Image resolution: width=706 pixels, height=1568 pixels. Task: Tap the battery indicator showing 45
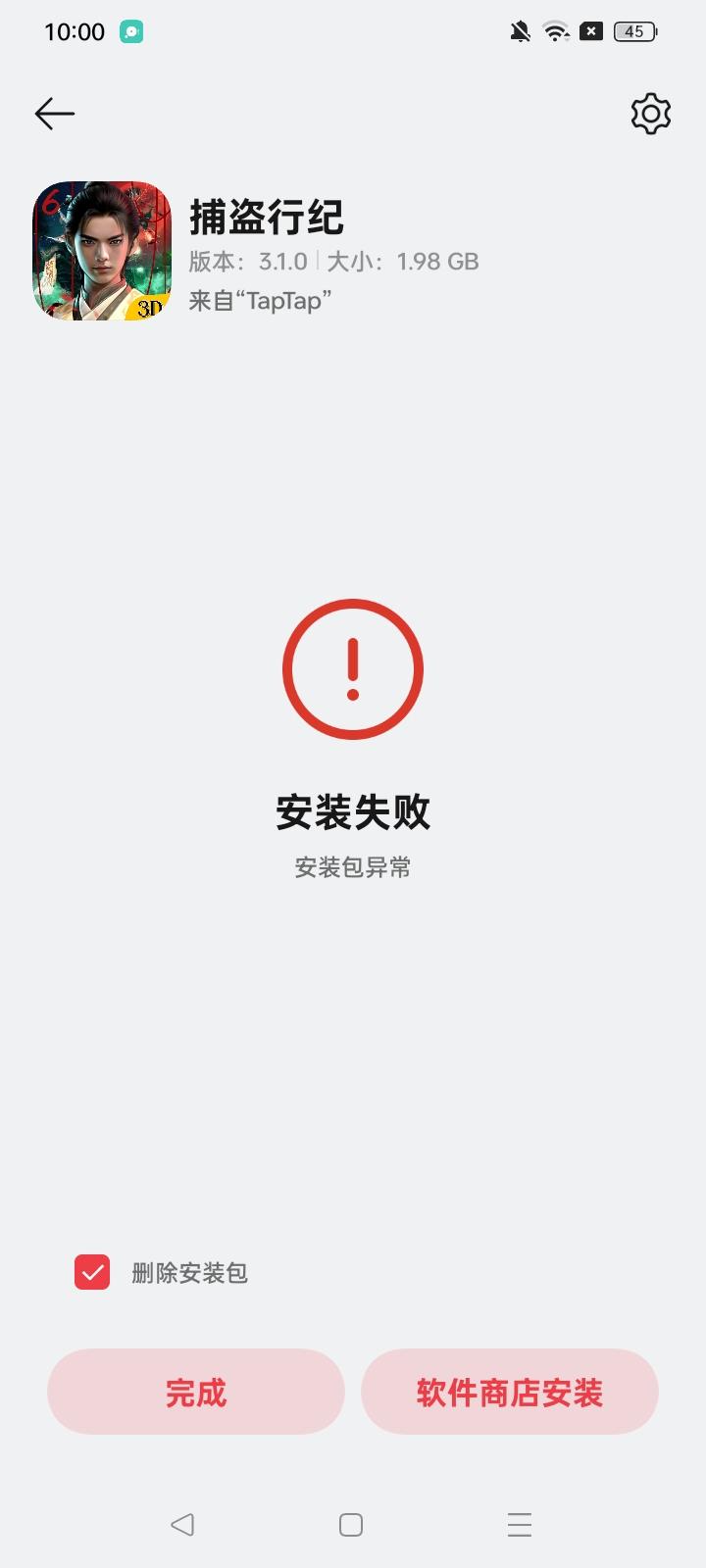(x=635, y=31)
